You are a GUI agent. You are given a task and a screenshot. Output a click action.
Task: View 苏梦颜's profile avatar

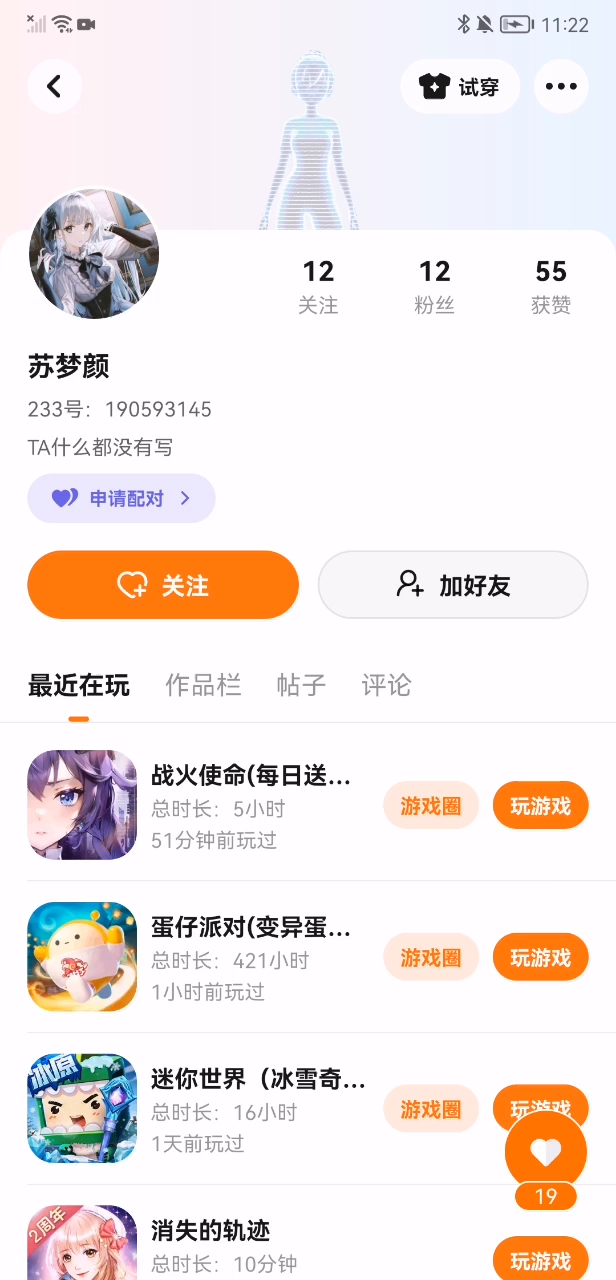click(x=94, y=253)
